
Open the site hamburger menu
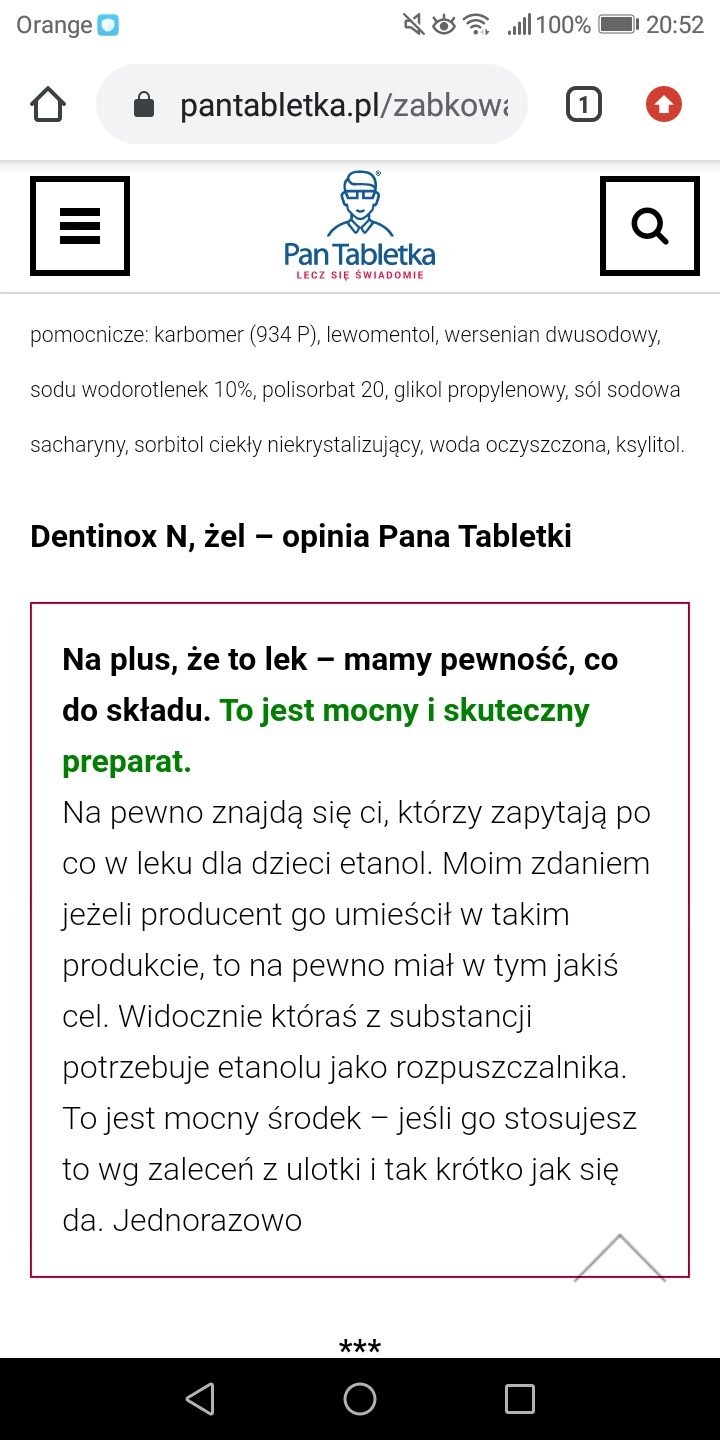(x=80, y=226)
